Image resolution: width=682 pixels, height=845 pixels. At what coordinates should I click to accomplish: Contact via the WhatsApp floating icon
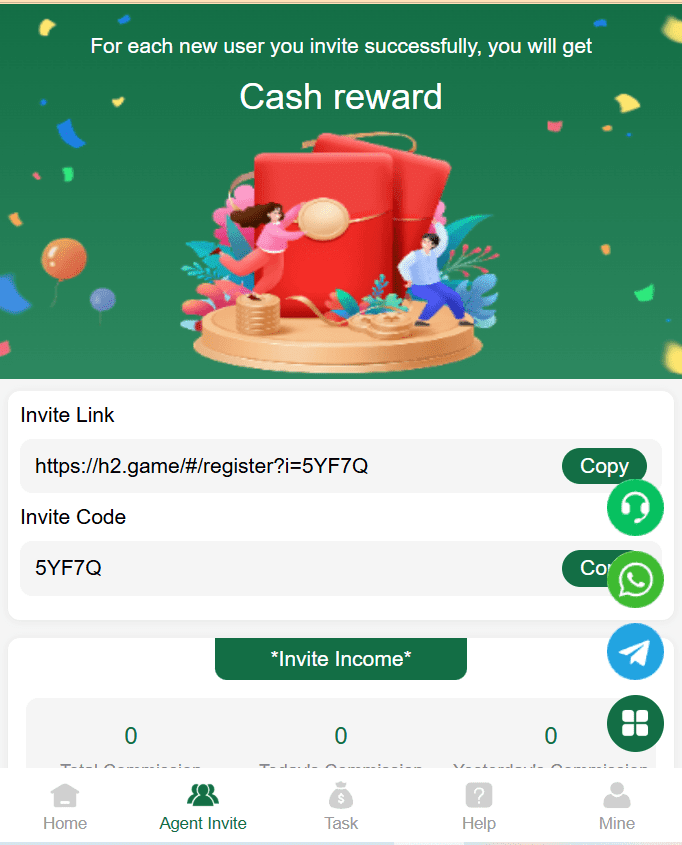click(x=635, y=580)
